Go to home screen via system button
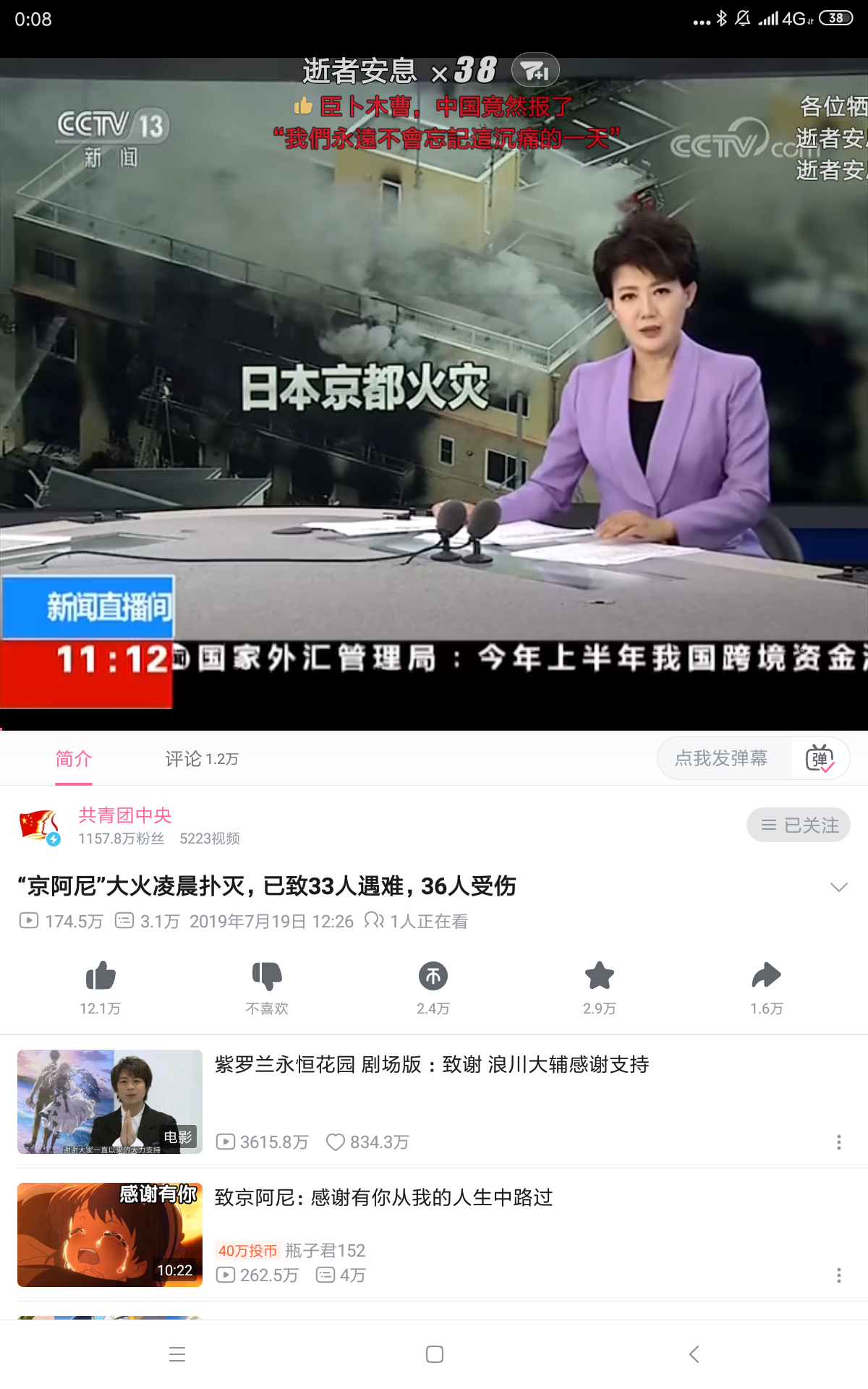The width and height of the screenshot is (868, 1389). [x=434, y=1354]
